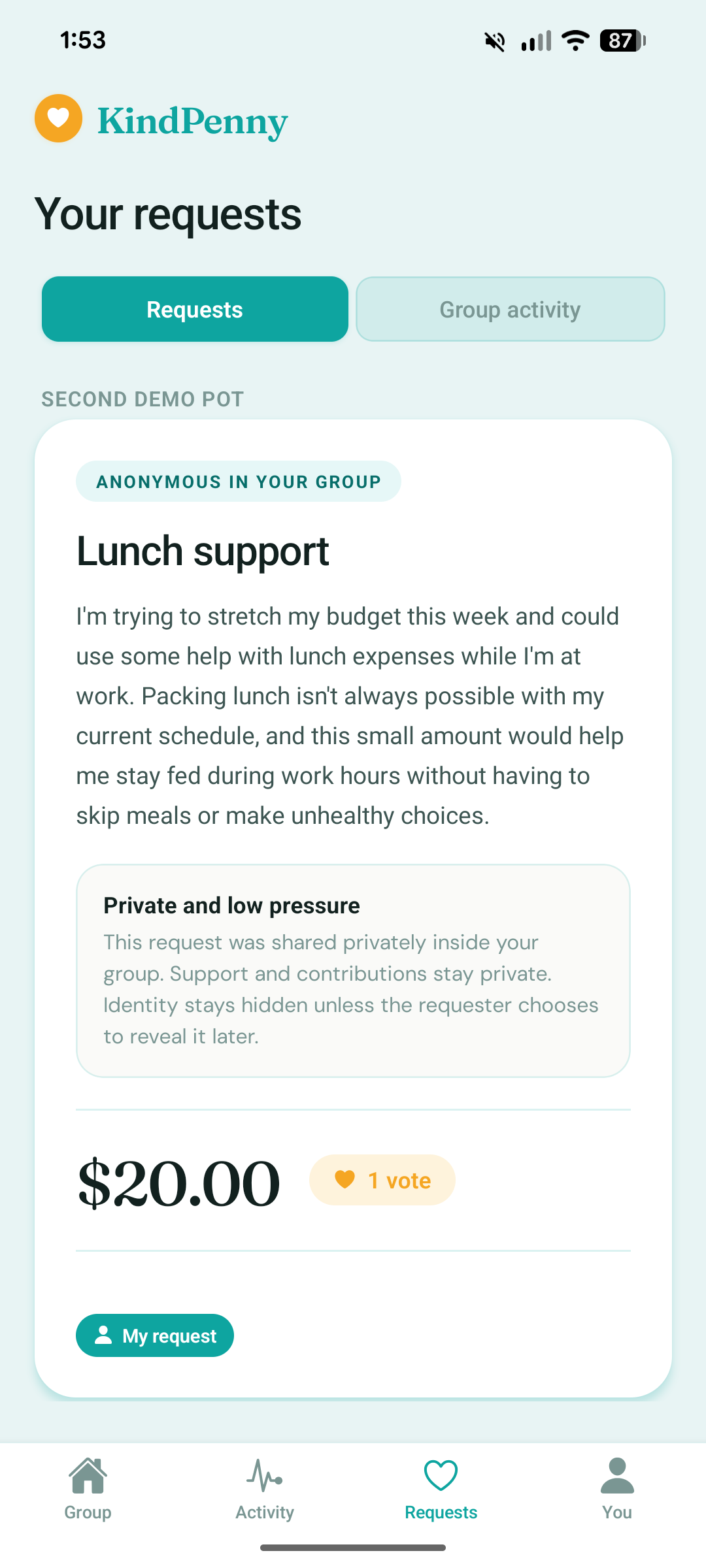The image size is (706, 1568).
Task: Open the Lunch support request card
Action: coord(203,551)
